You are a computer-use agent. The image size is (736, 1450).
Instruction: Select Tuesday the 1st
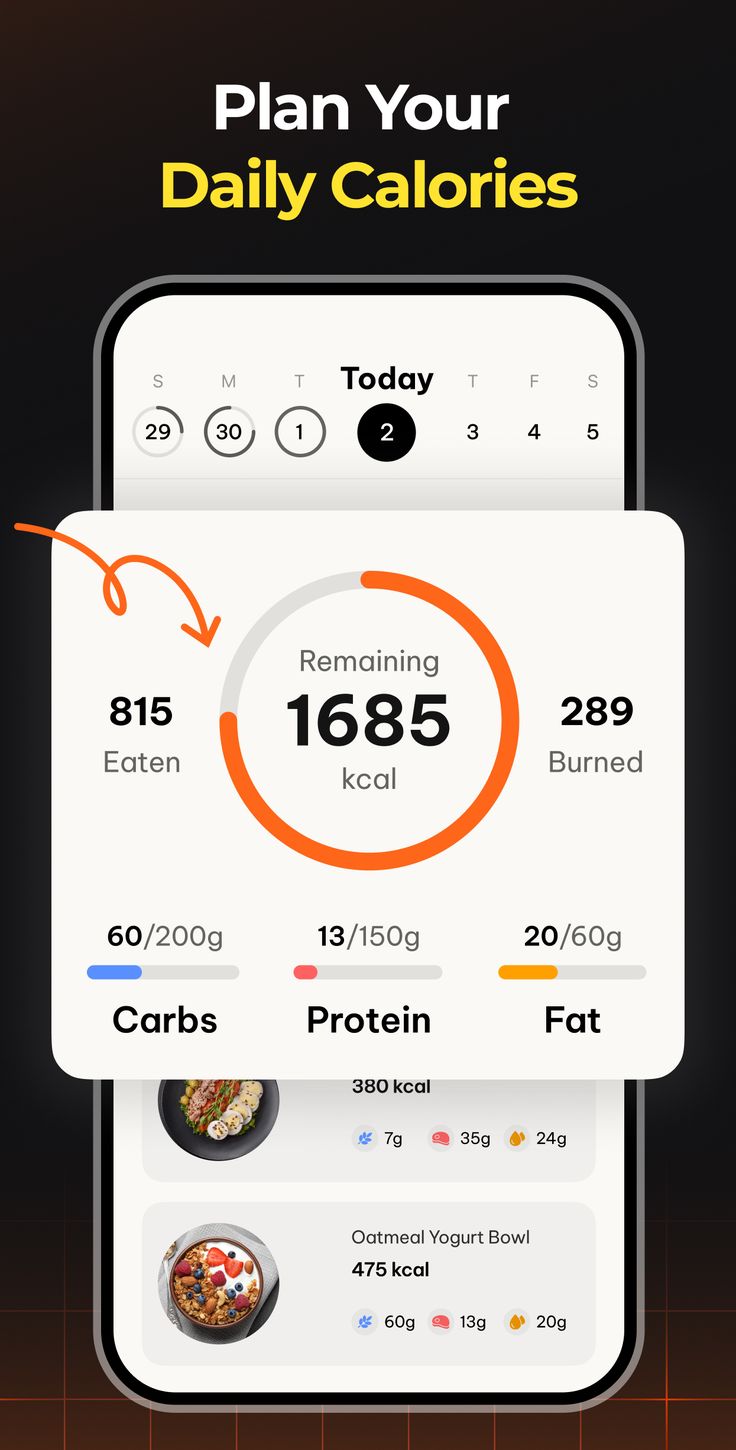(300, 431)
